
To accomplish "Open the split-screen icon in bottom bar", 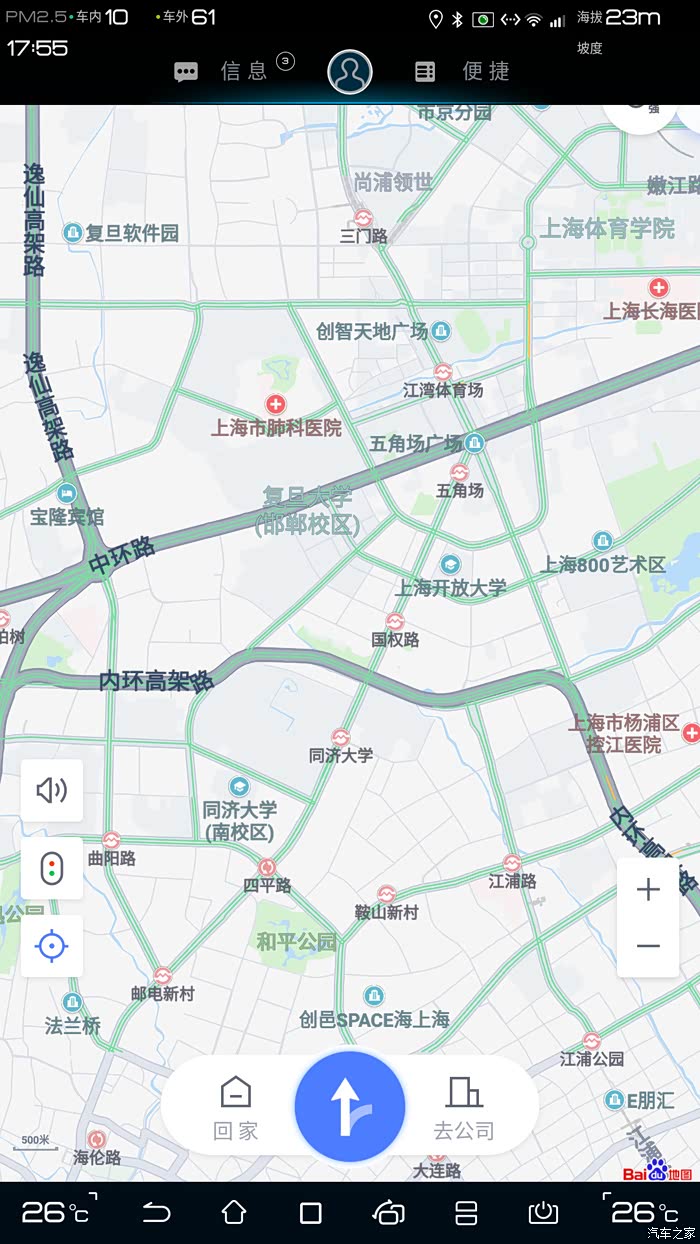I will tap(466, 1213).
